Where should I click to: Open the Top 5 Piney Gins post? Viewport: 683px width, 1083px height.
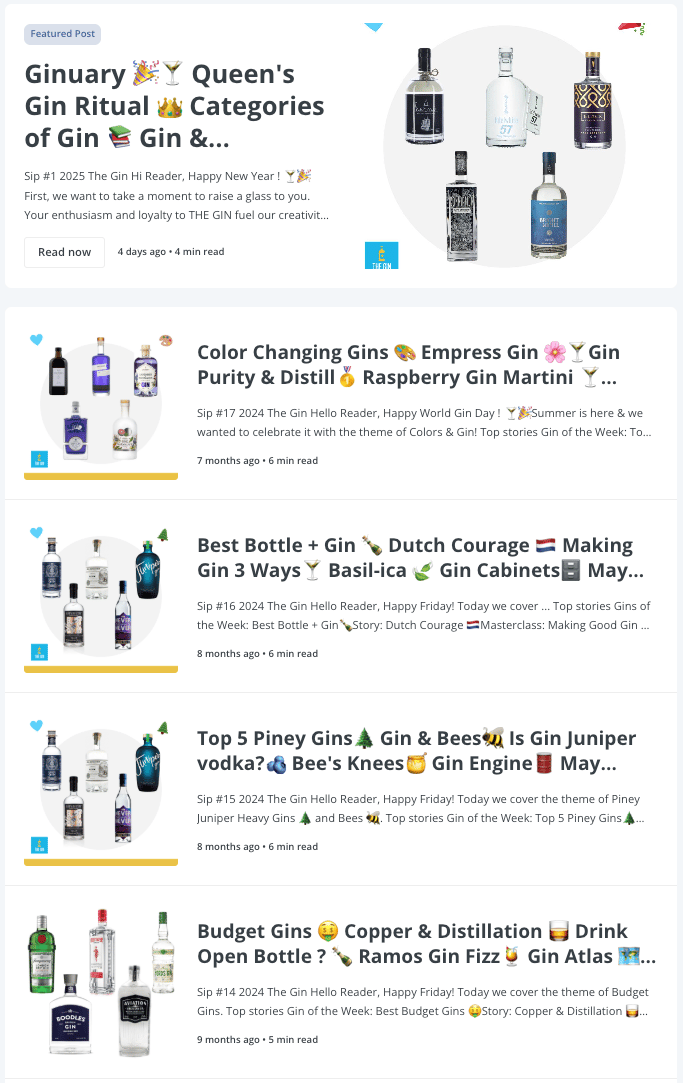[x=416, y=751]
